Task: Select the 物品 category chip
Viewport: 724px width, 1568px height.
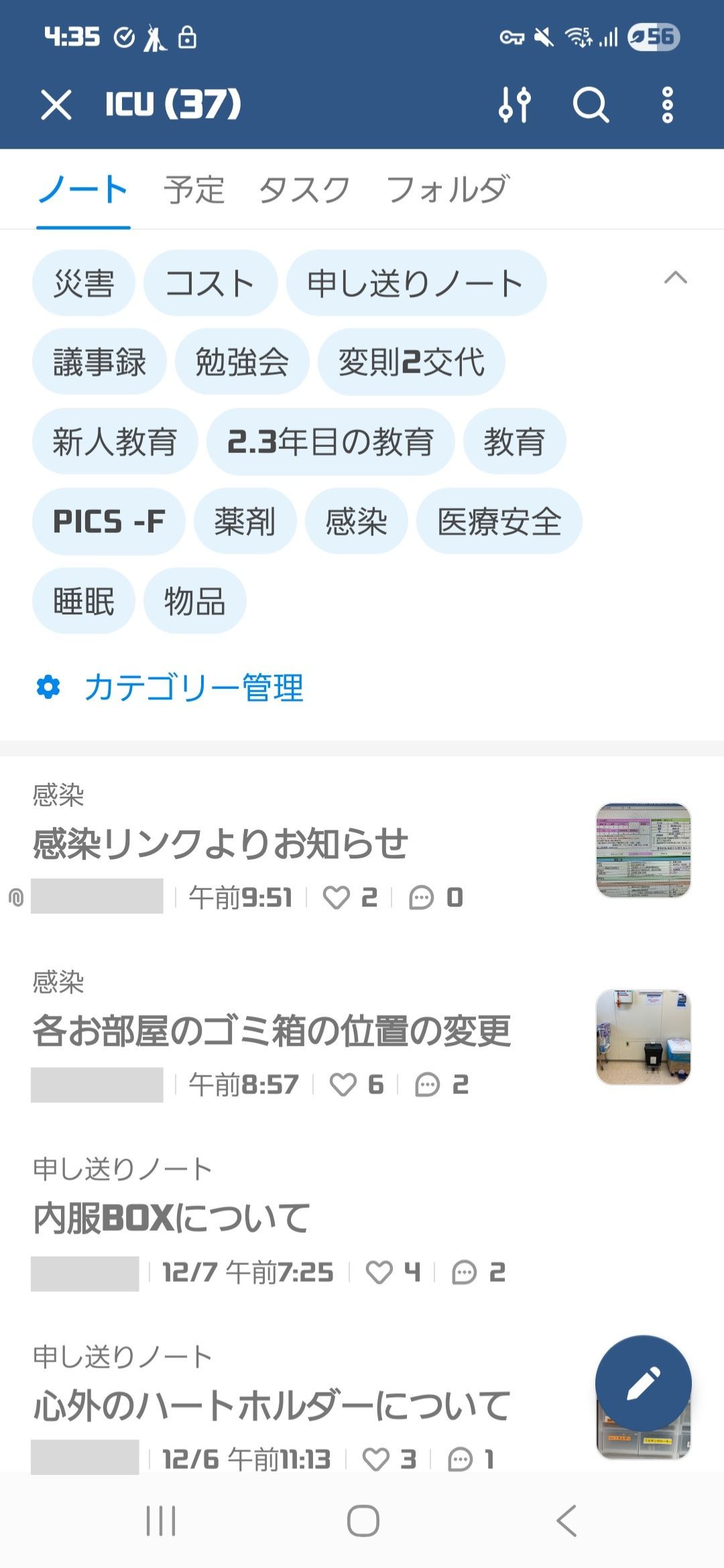Action: click(194, 601)
